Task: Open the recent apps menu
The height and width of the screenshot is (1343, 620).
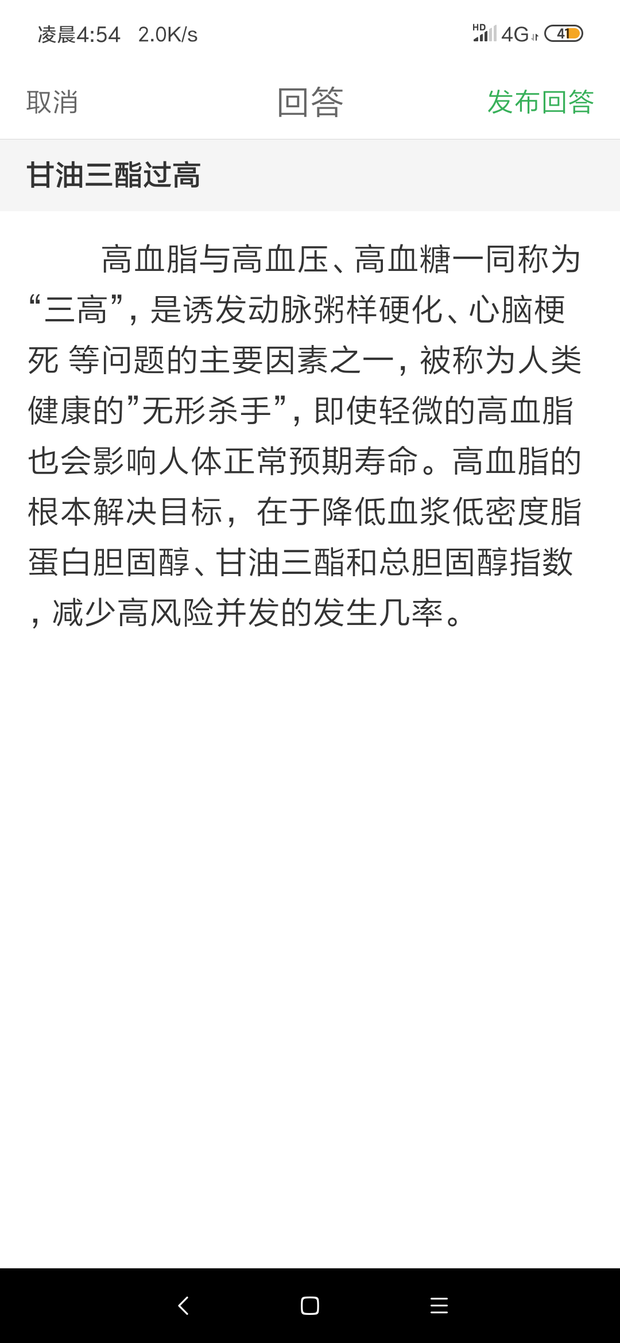Action: (x=438, y=1305)
